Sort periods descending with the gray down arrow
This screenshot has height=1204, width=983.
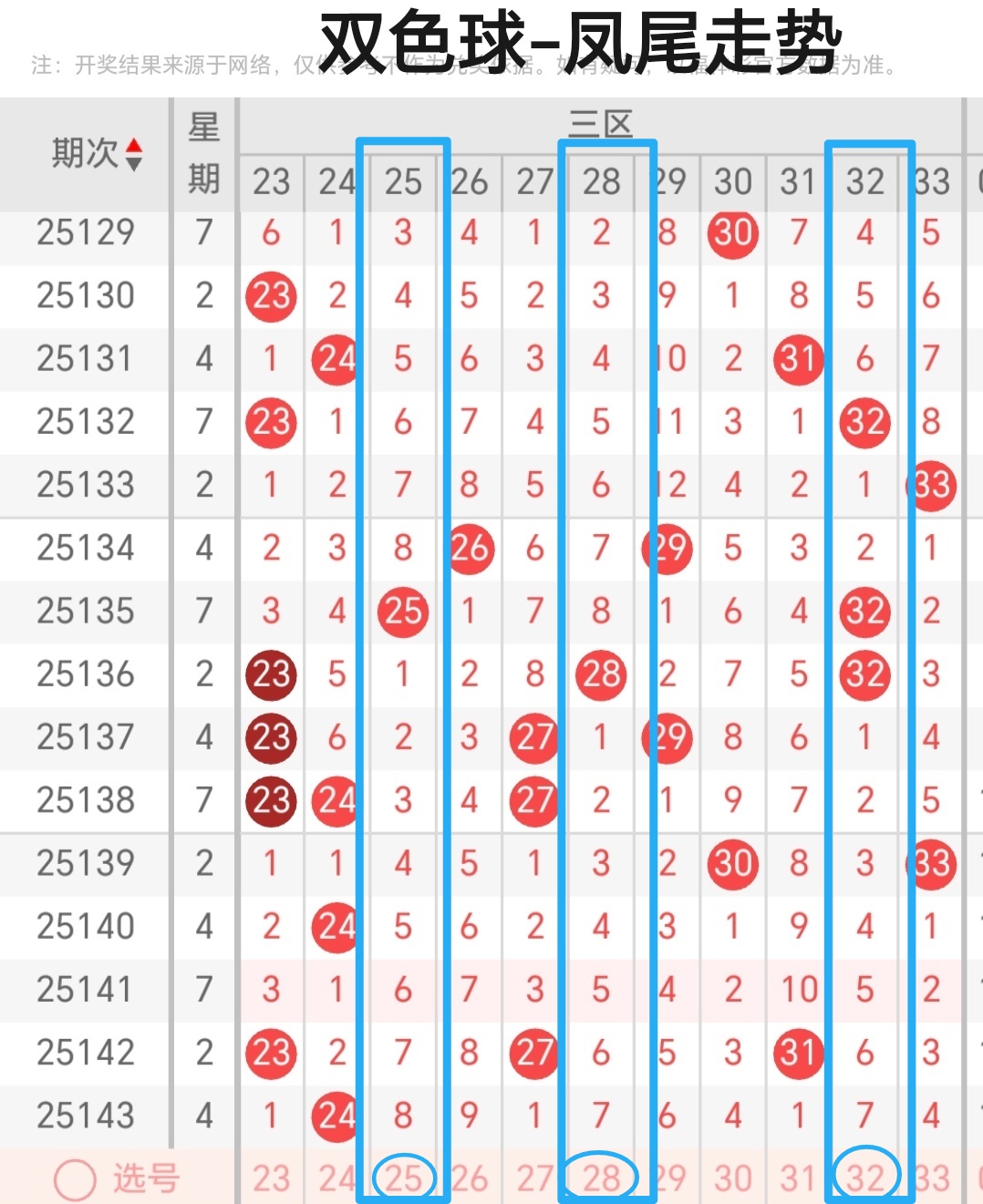135,161
